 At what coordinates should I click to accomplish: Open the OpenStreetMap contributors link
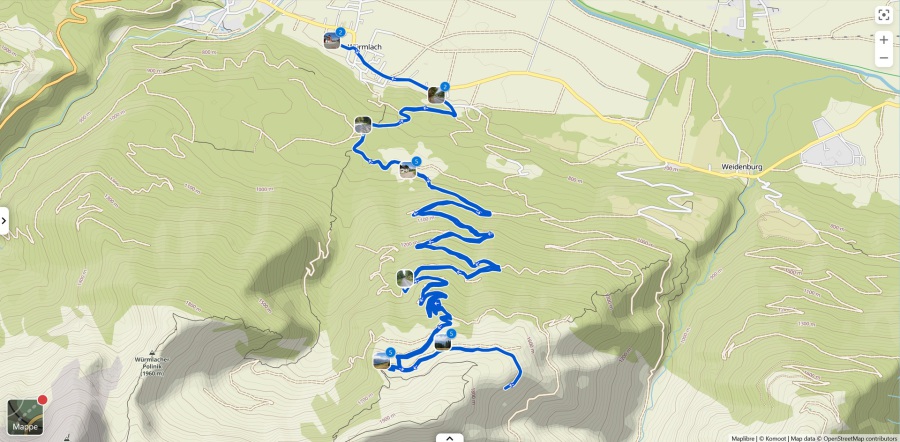coord(859,438)
